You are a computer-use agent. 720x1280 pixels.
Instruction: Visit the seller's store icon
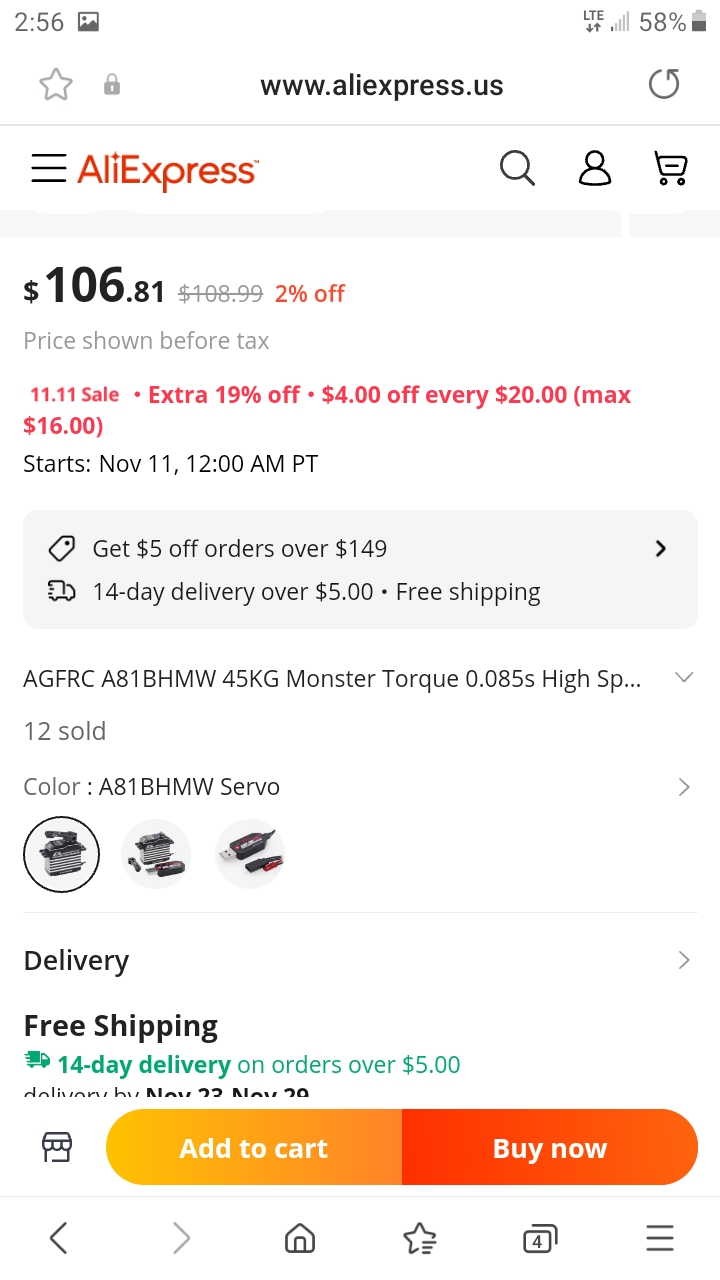[57, 1147]
